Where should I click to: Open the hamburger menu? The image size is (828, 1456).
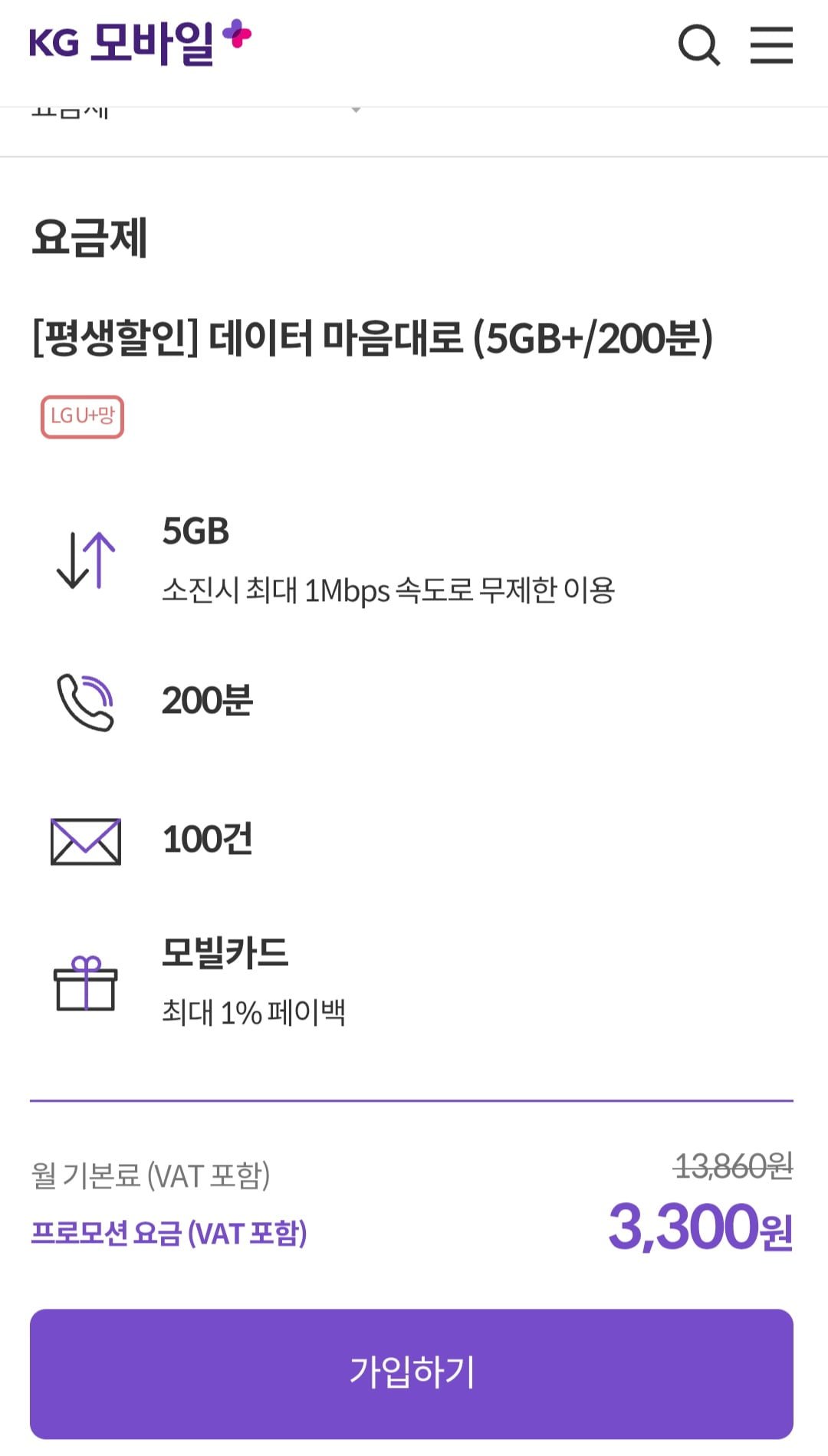pos(770,45)
